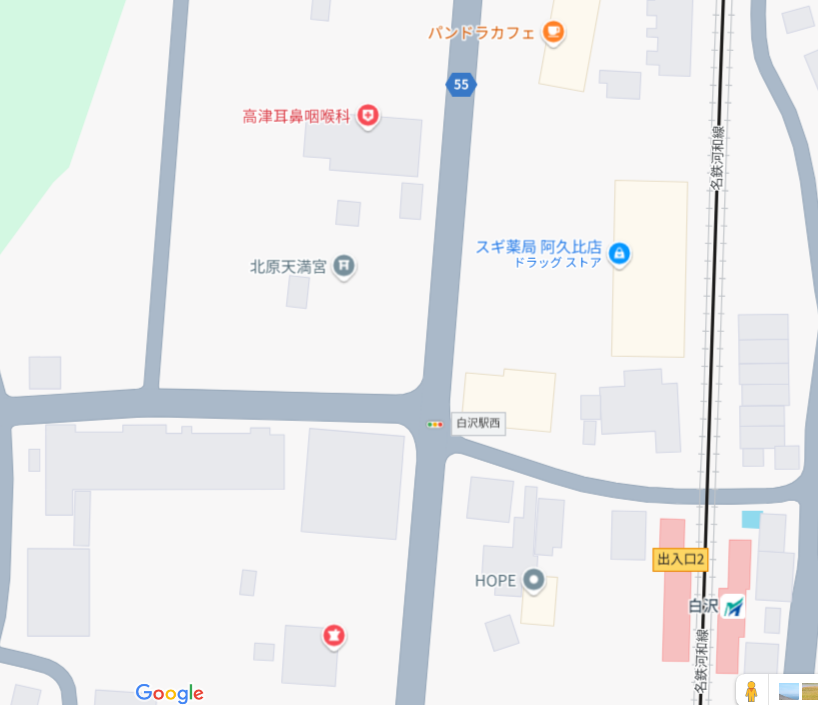Select the 白沢 station icon
This screenshot has width=818, height=705.
pyautogui.click(x=735, y=606)
